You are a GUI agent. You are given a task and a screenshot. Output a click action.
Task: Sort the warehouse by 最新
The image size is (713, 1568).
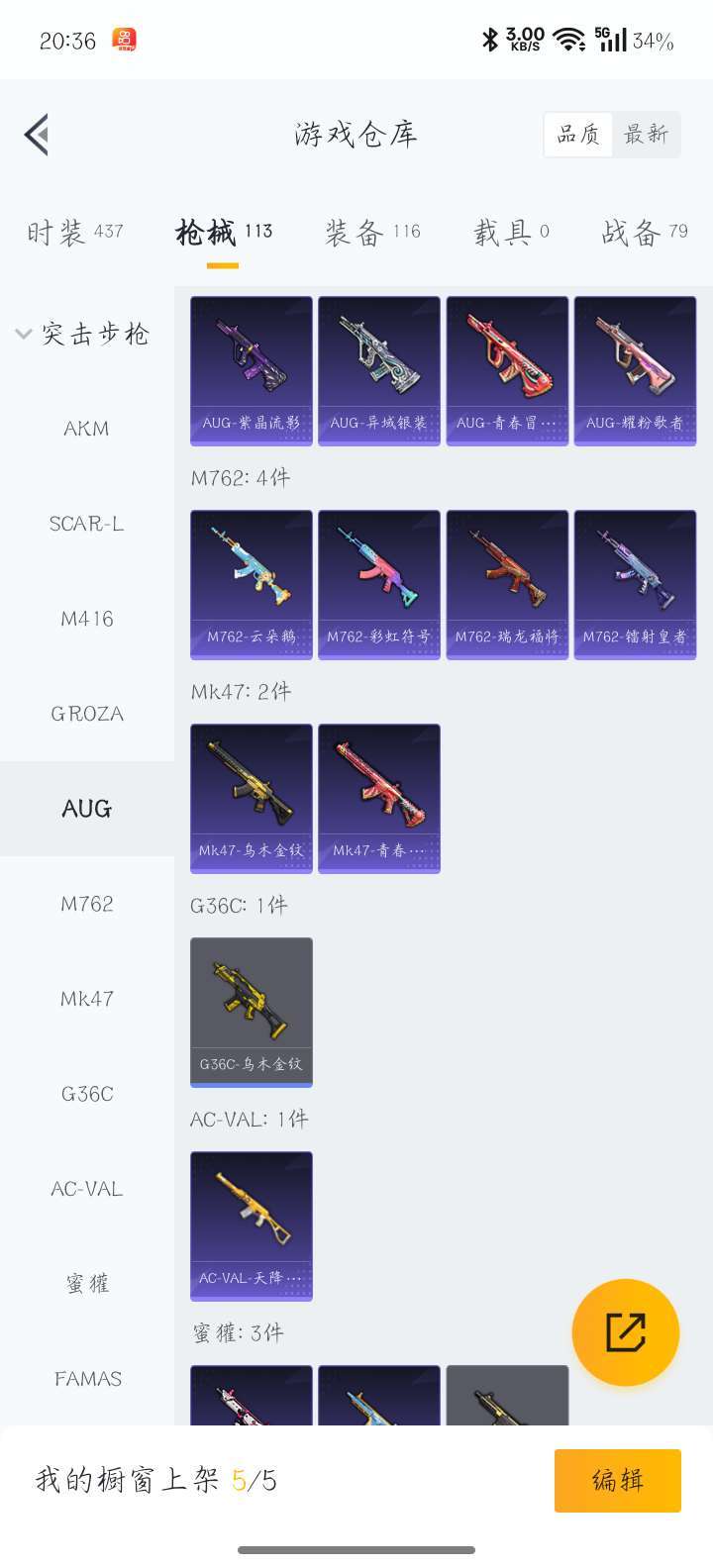tap(647, 134)
